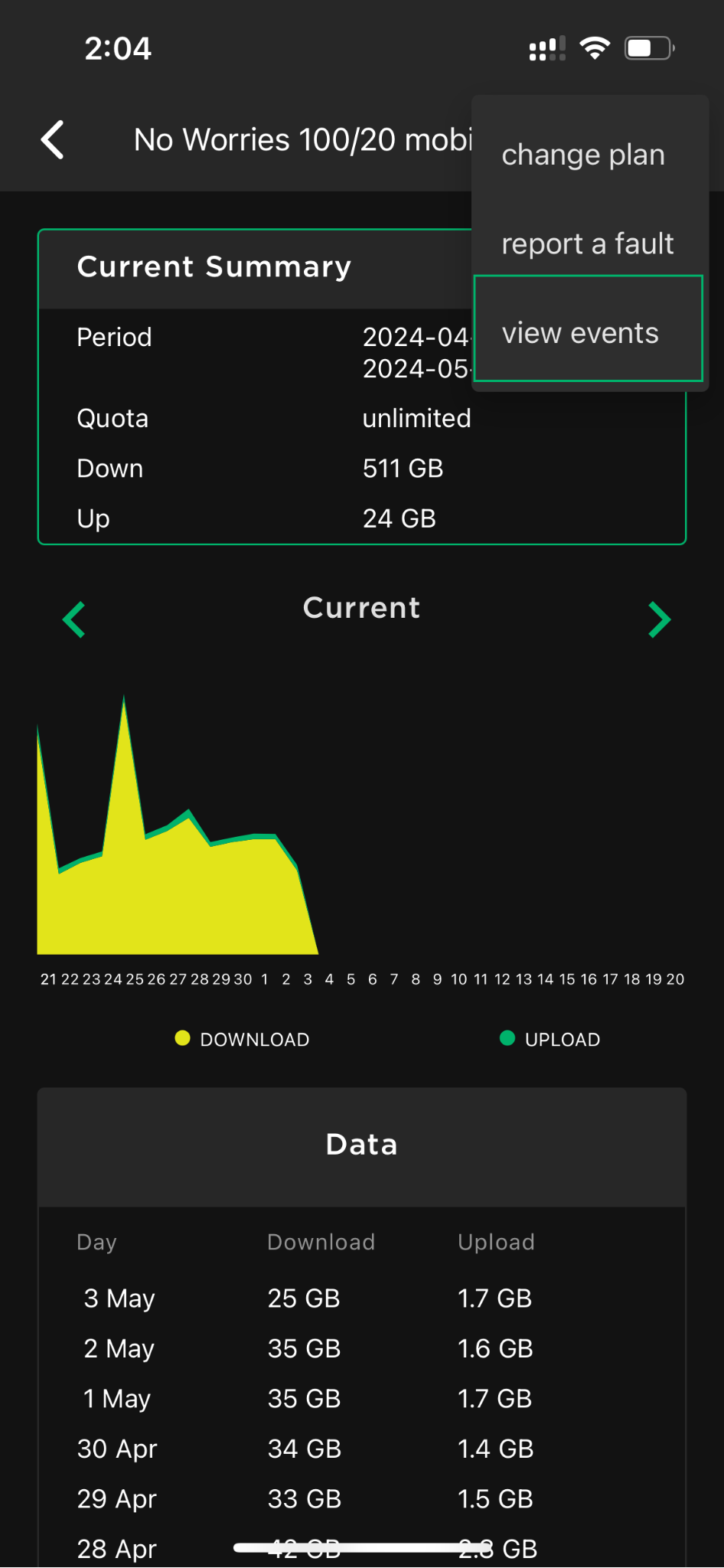Show the previous usage period chart
This screenshot has width=724, height=1568.
(73, 619)
